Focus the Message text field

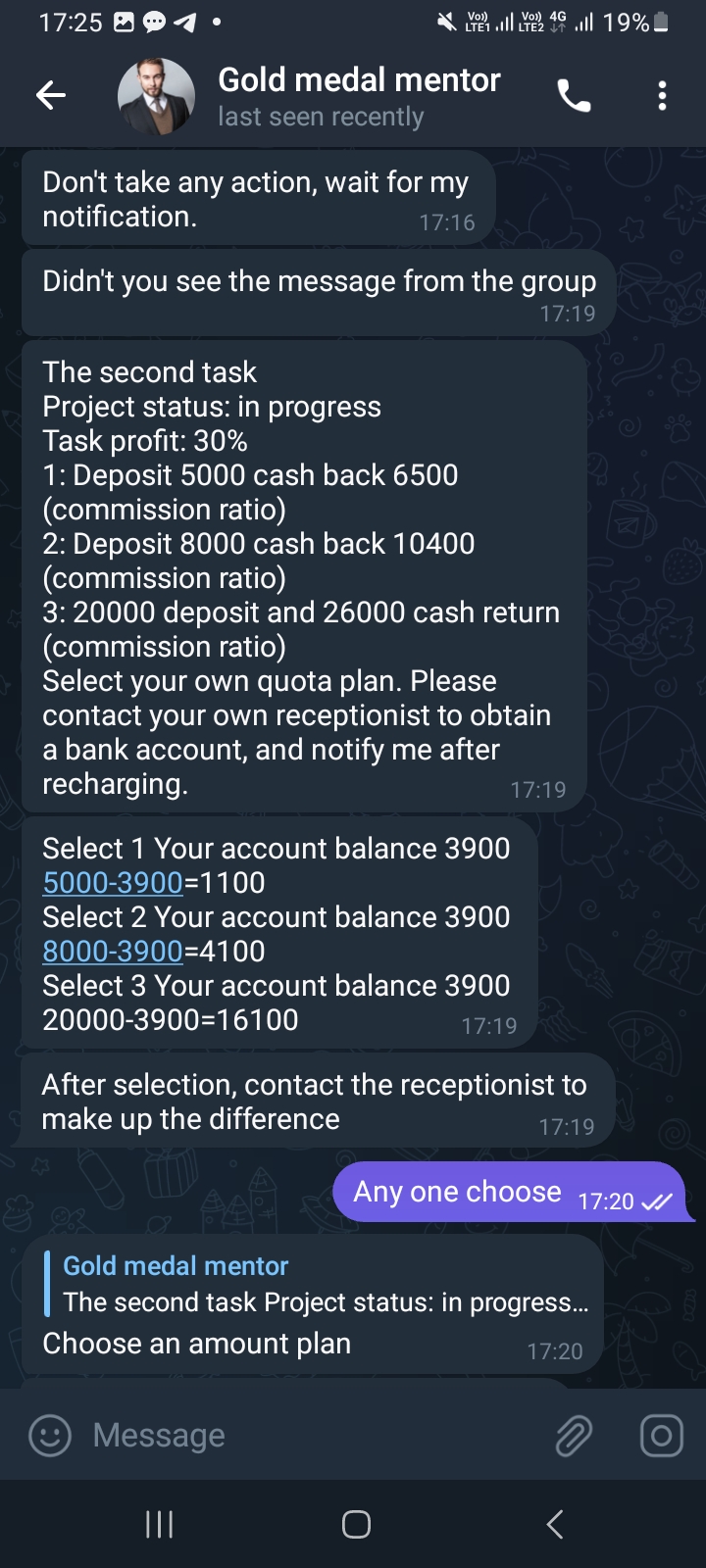(x=314, y=1436)
